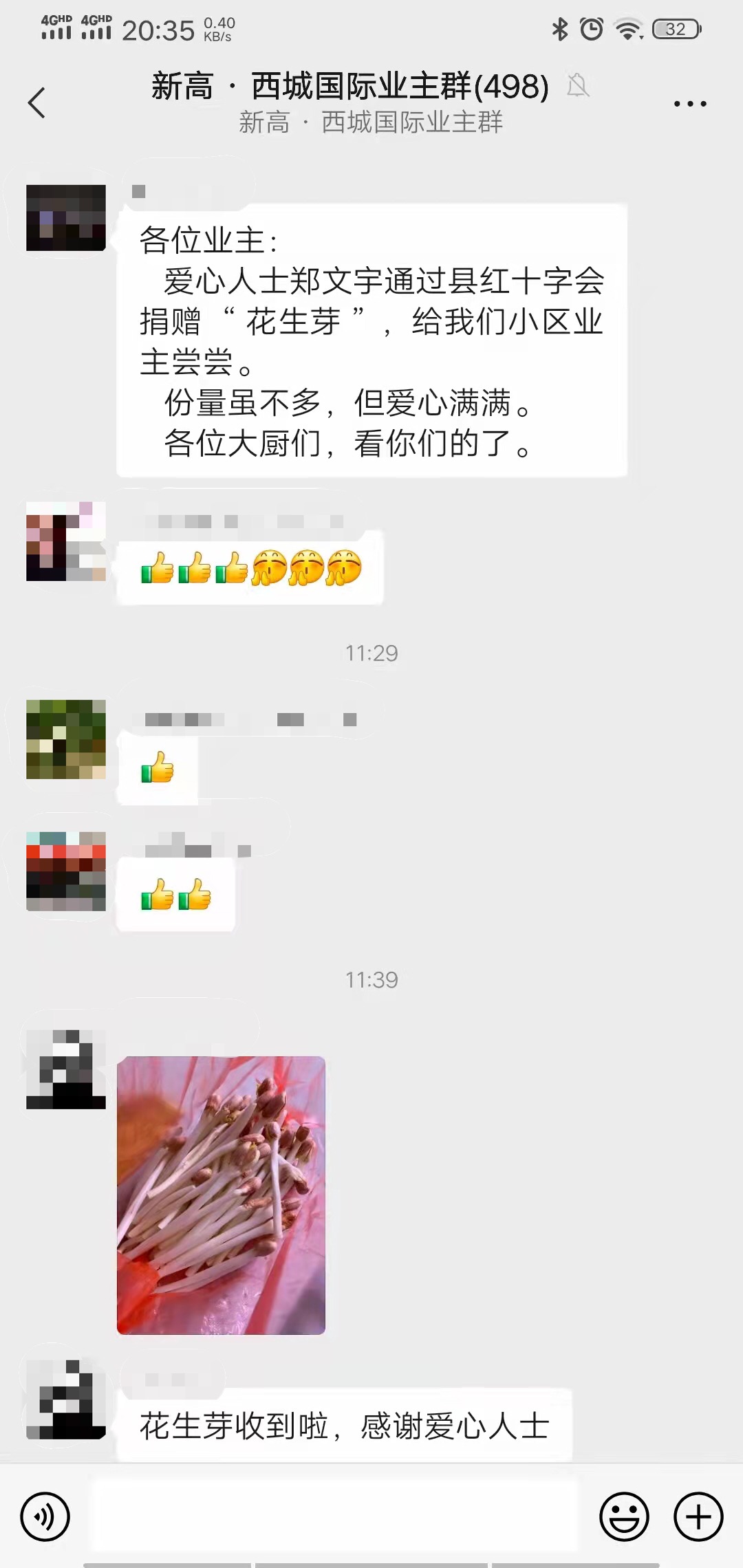Open the group chat options menu

click(x=689, y=104)
